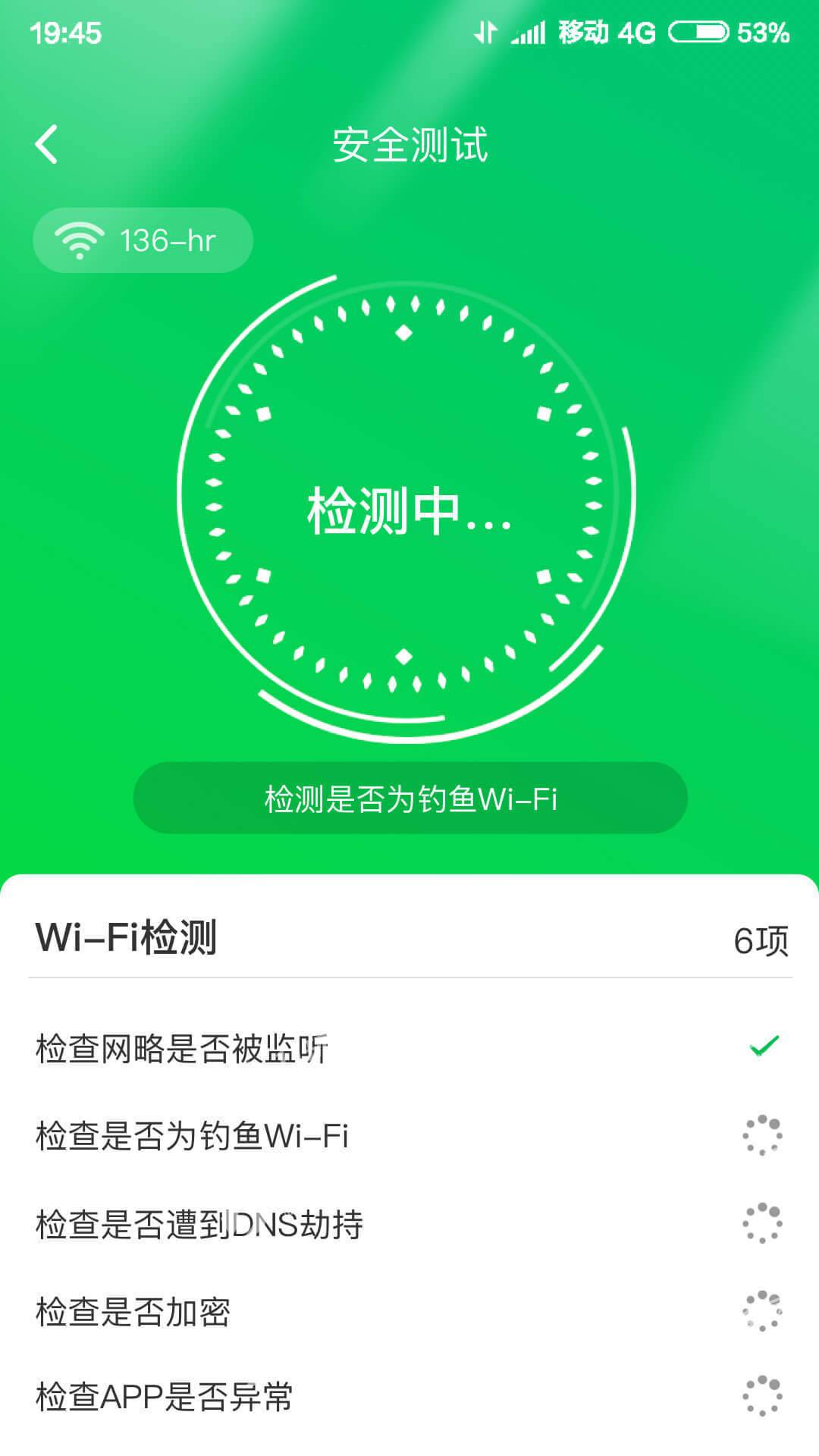Tap the back arrow to exit 安全测试
The image size is (819, 1456).
(48, 144)
